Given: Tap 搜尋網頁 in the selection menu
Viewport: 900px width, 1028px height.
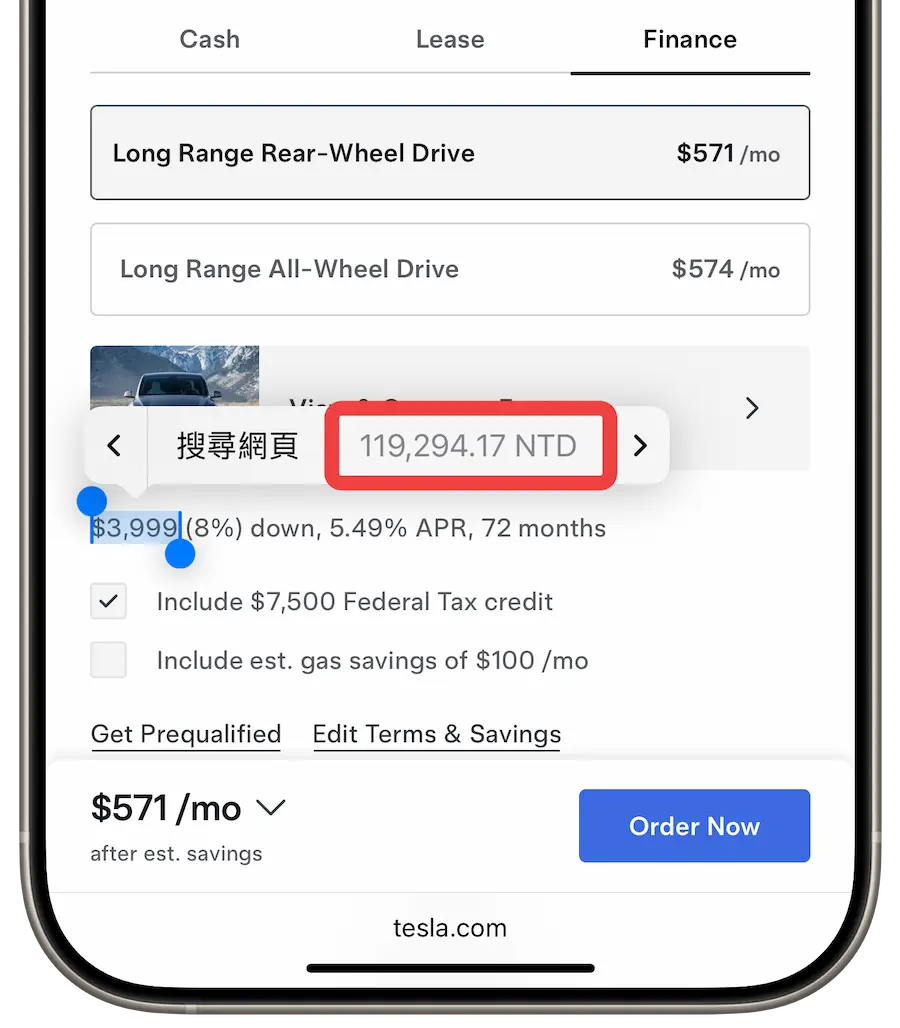Looking at the screenshot, I should point(238,446).
